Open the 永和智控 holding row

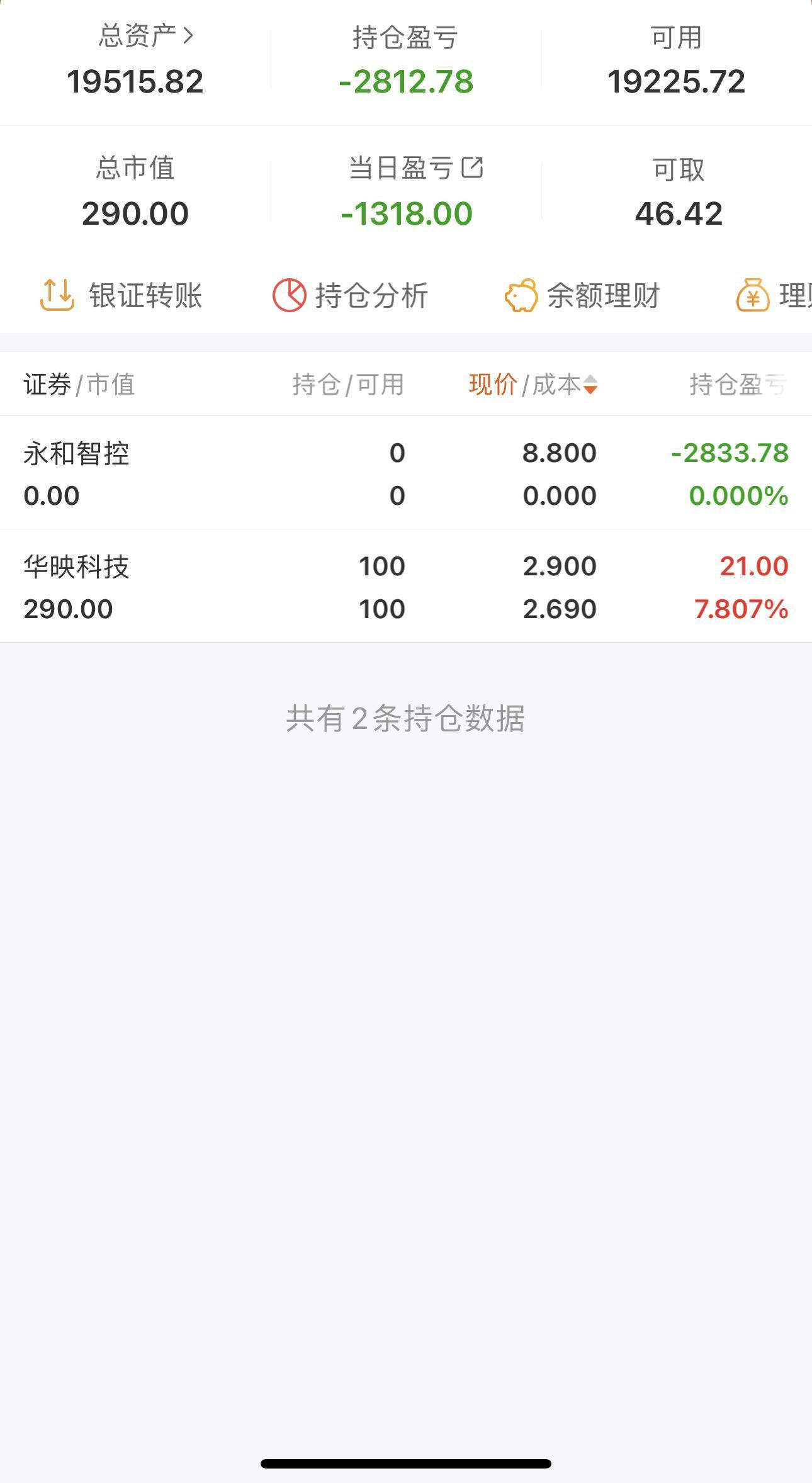coord(405,473)
